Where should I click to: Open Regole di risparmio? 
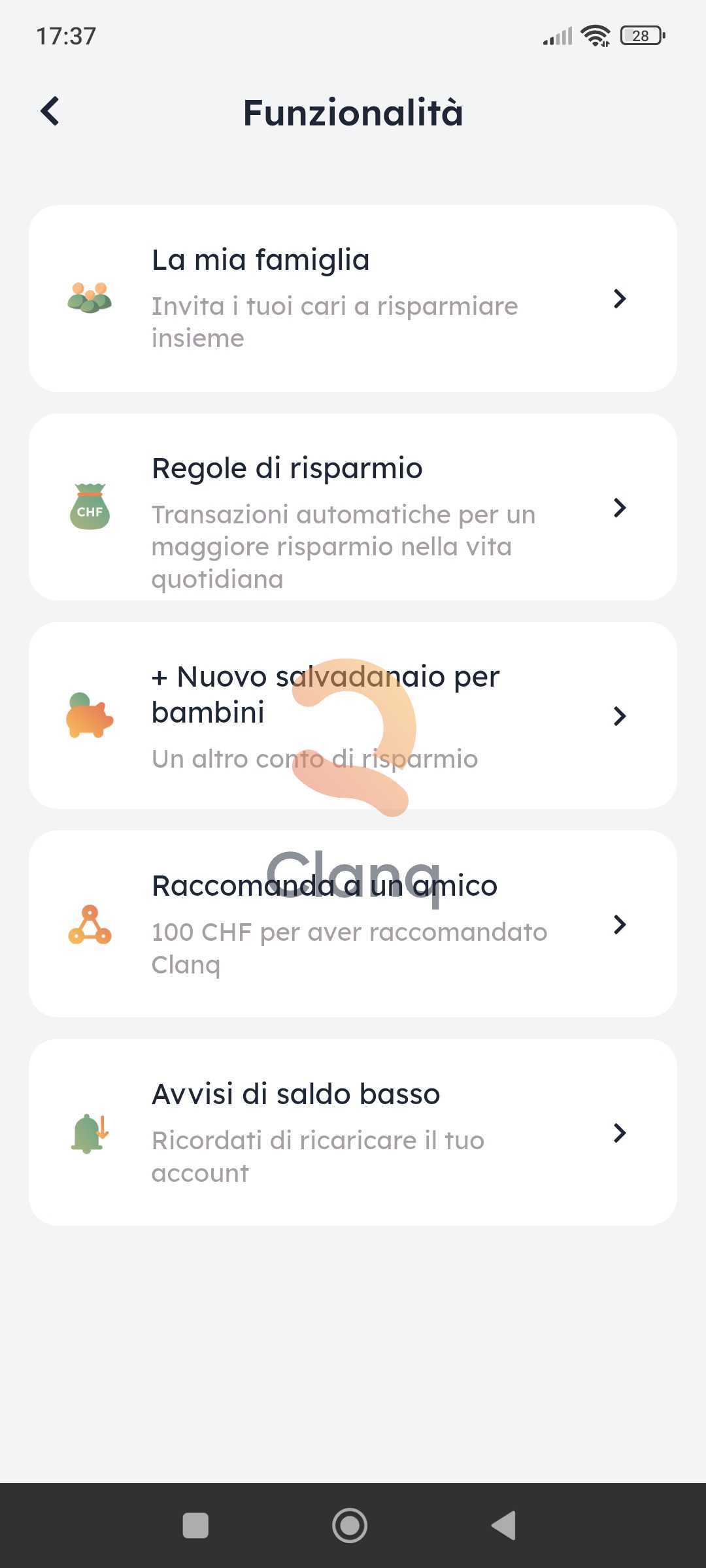(353, 507)
